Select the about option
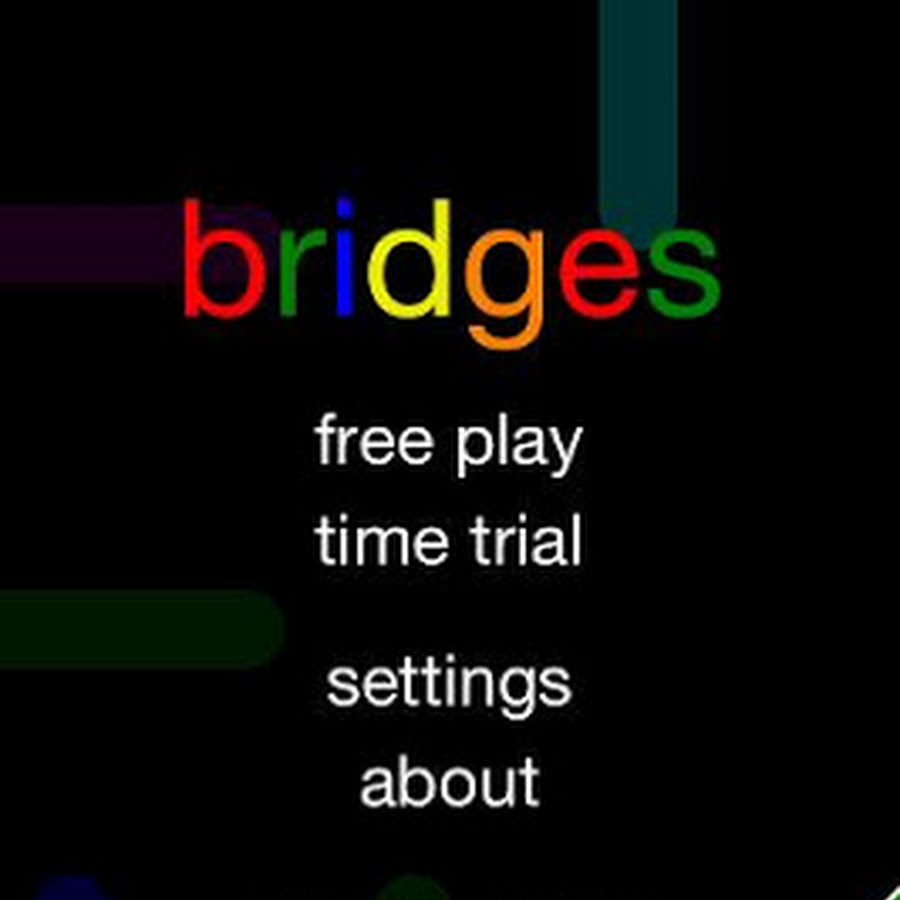 point(449,782)
